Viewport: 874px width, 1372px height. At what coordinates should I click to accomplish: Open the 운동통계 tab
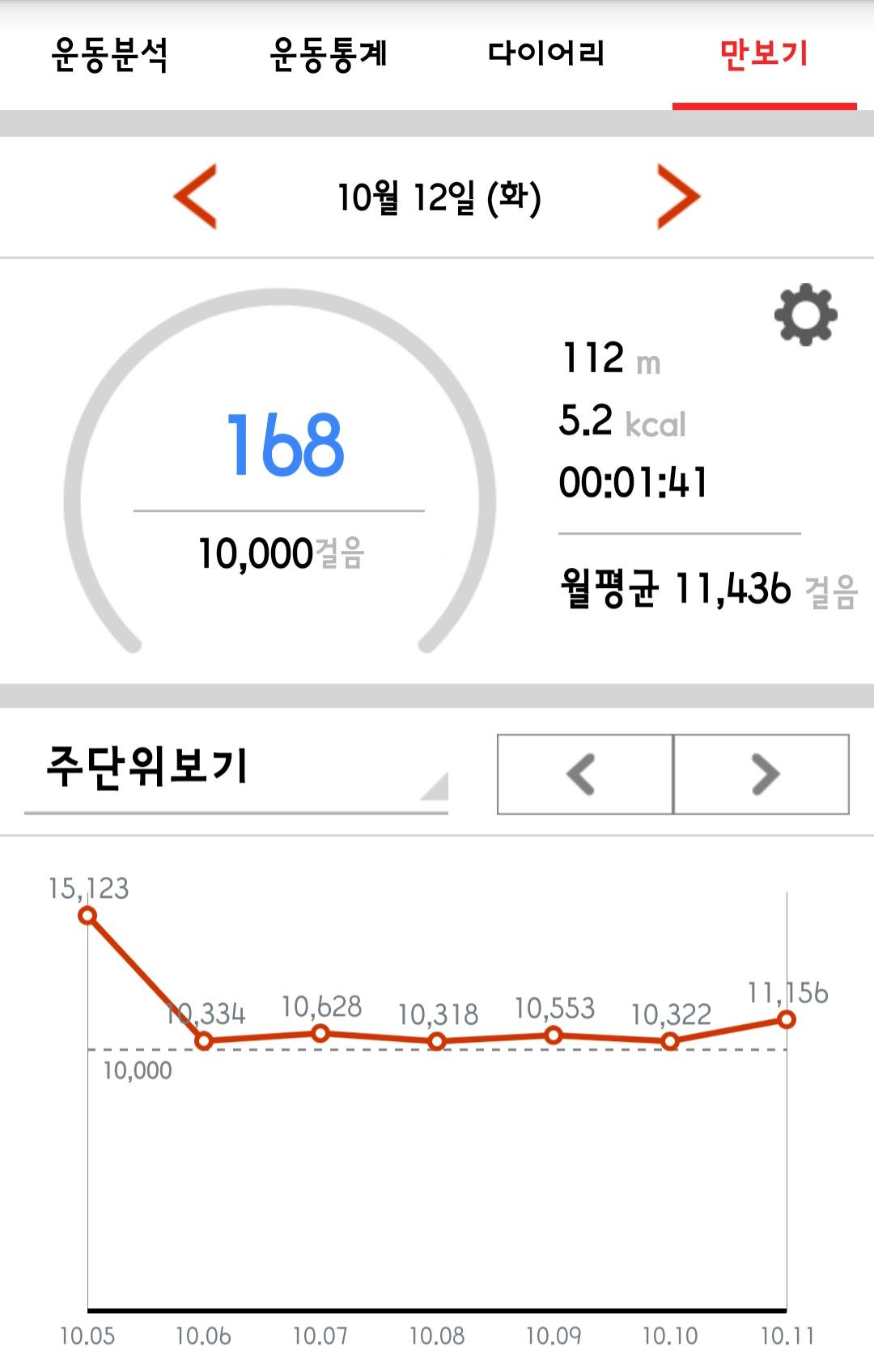coord(328,55)
